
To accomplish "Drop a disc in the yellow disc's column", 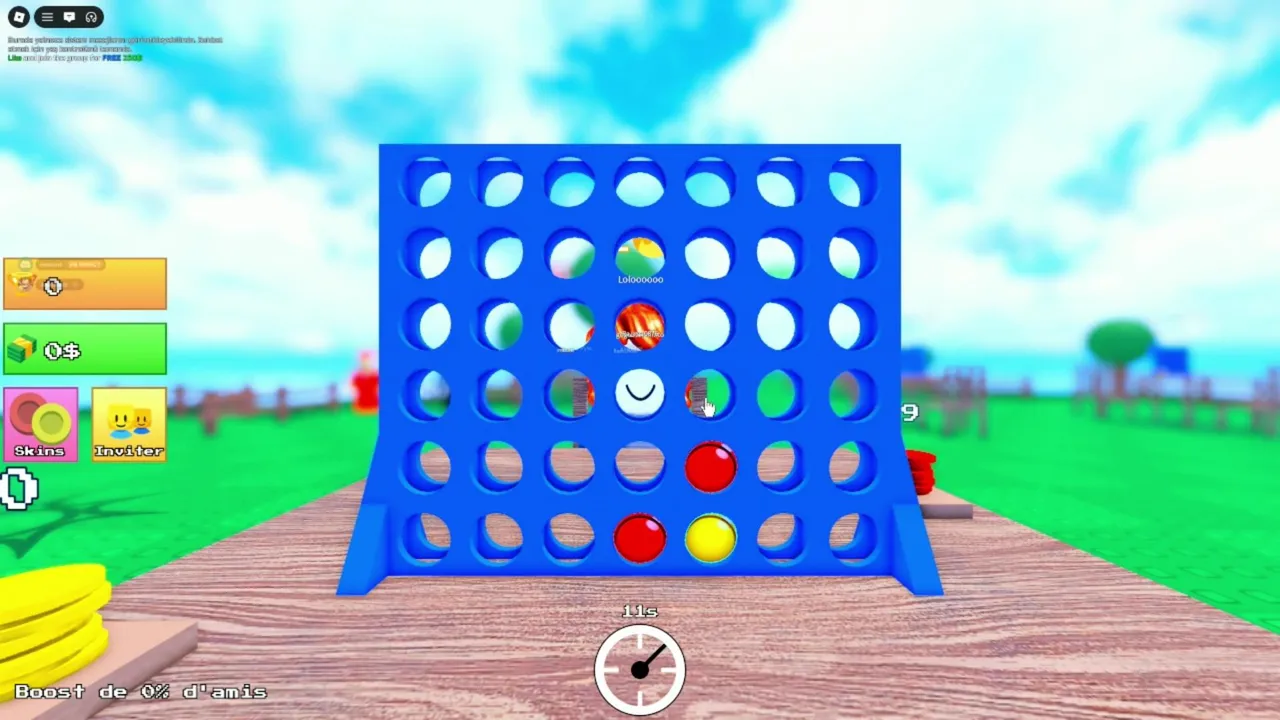I will click(x=710, y=184).
